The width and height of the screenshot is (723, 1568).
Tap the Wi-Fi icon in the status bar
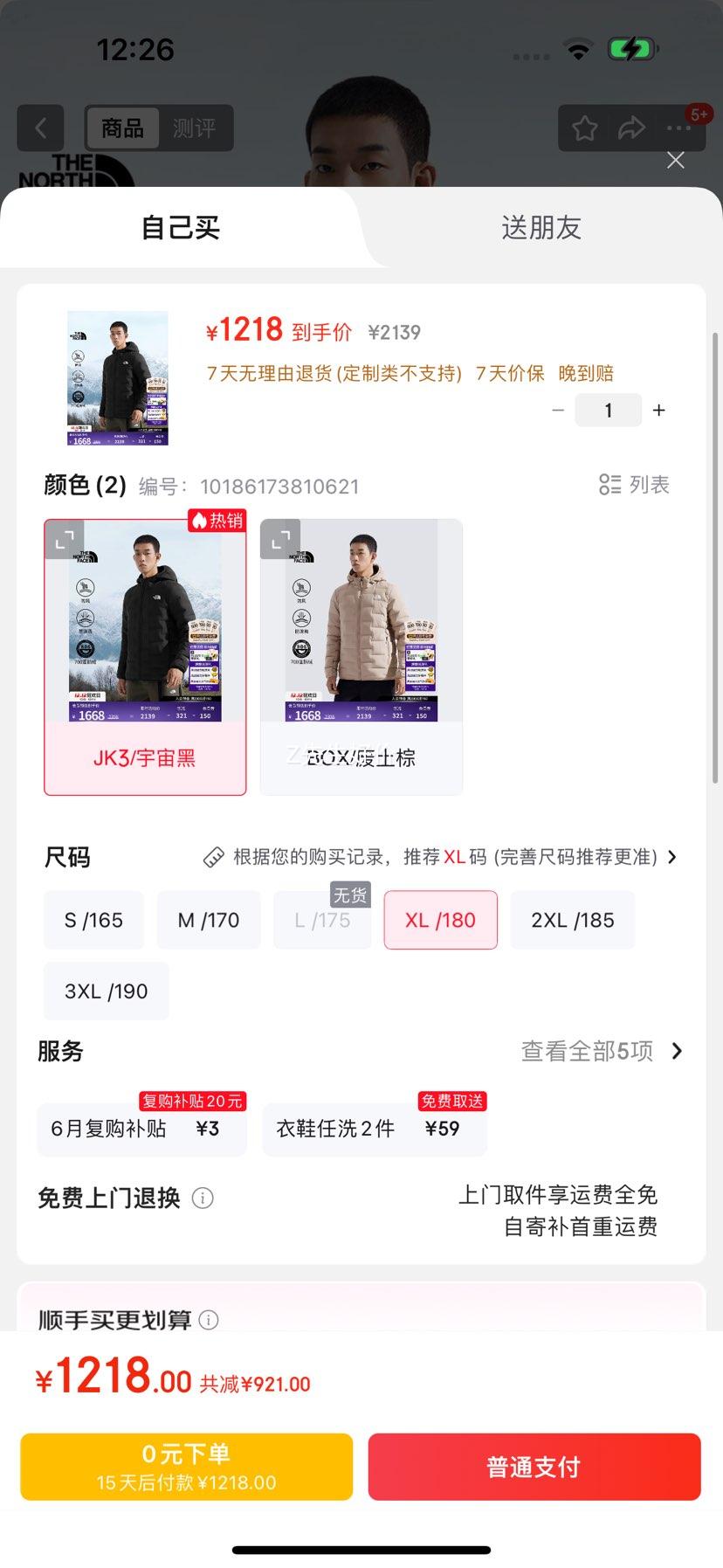(x=577, y=49)
